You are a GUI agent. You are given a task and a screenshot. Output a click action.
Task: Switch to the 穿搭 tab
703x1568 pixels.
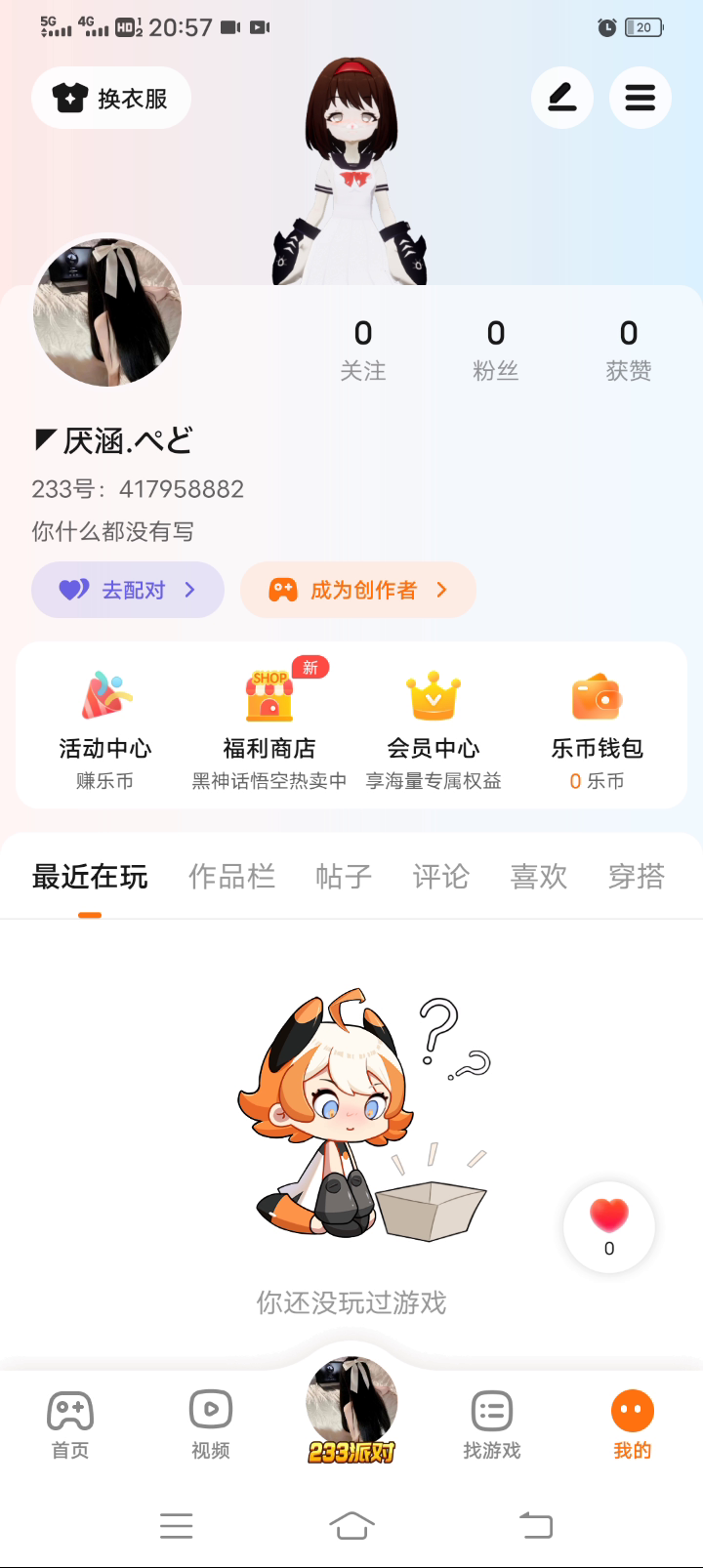(637, 877)
